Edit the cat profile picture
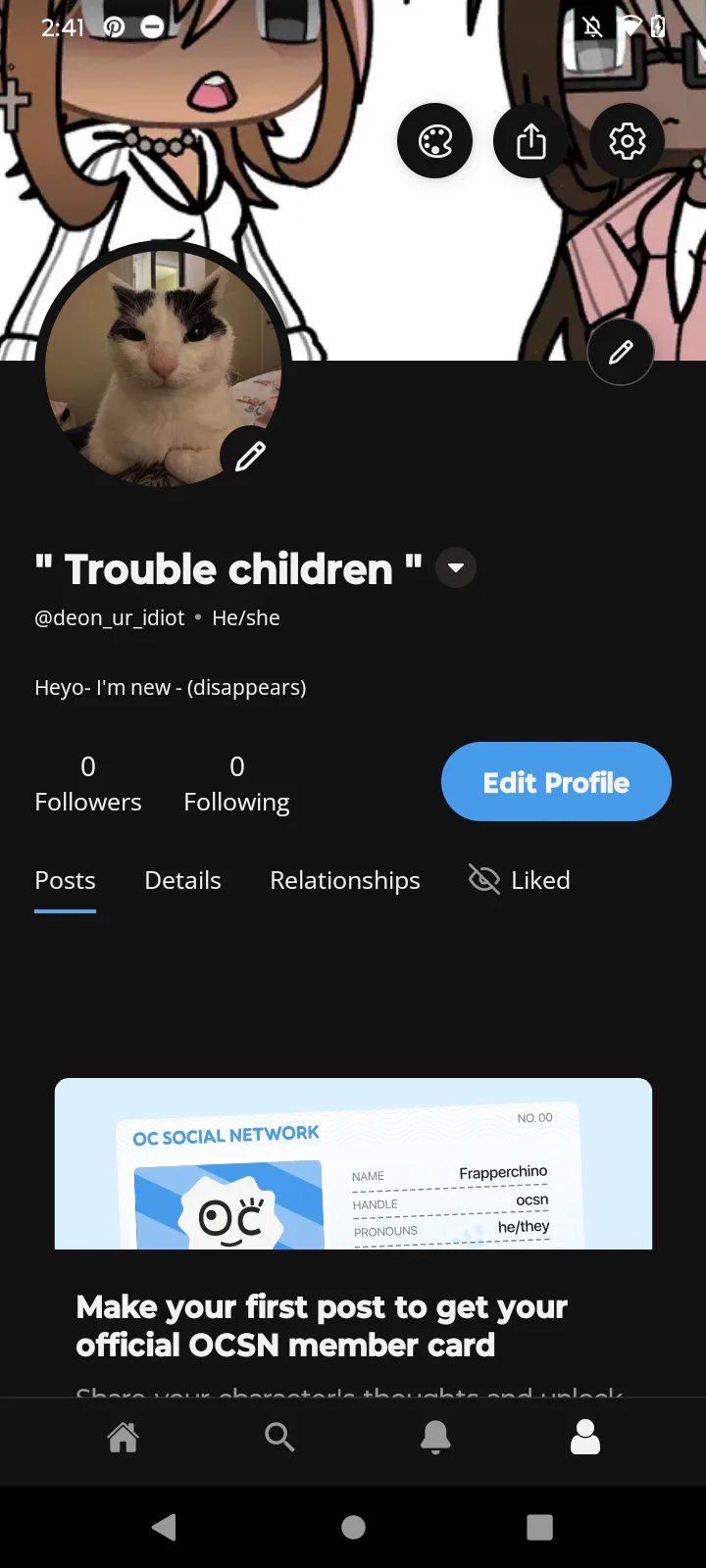 250,456
